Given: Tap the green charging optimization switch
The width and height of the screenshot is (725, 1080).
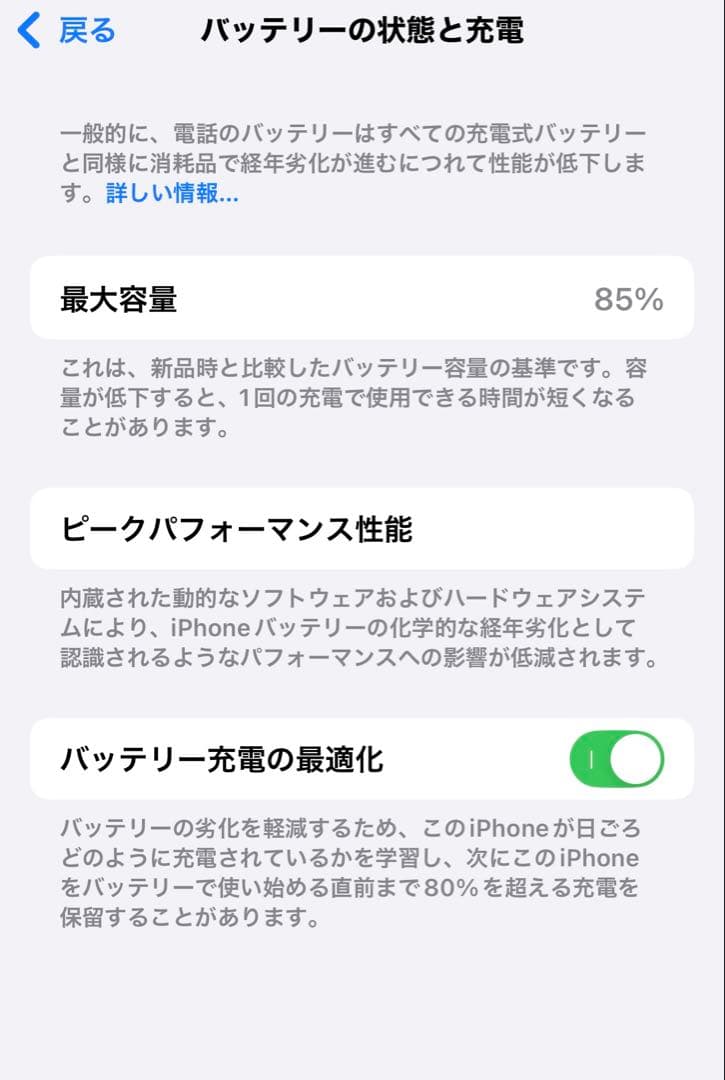Looking at the screenshot, I should tap(617, 759).
